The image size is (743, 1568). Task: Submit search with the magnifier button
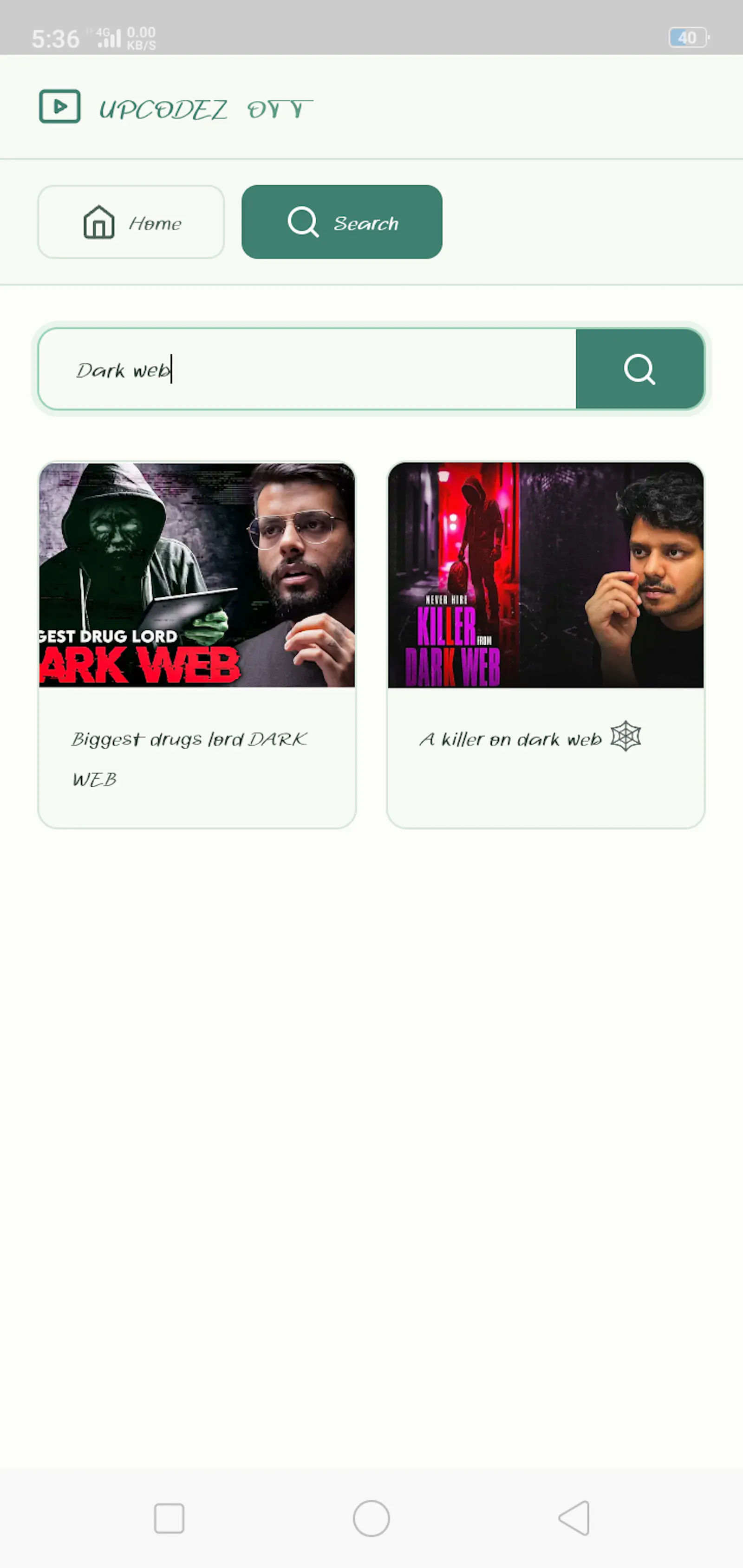(639, 369)
